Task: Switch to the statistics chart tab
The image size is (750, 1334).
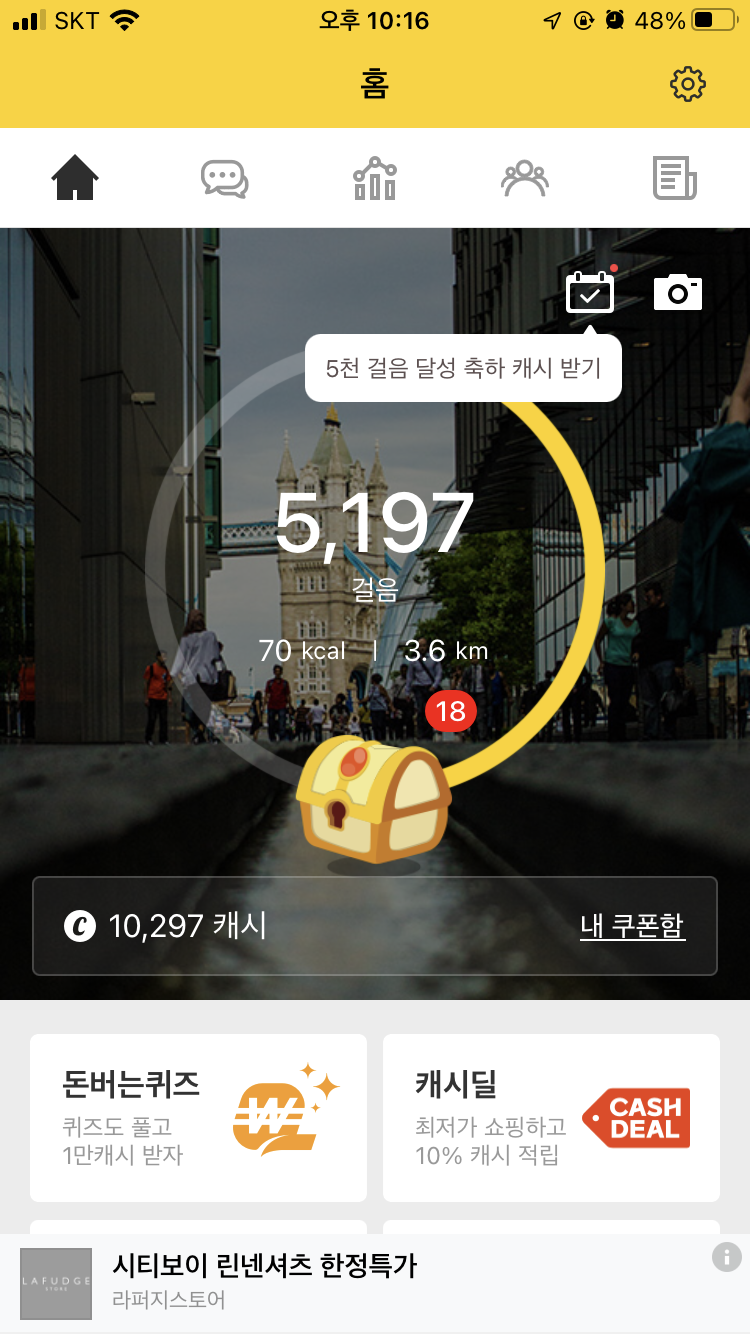Action: [x=375, y=179]
